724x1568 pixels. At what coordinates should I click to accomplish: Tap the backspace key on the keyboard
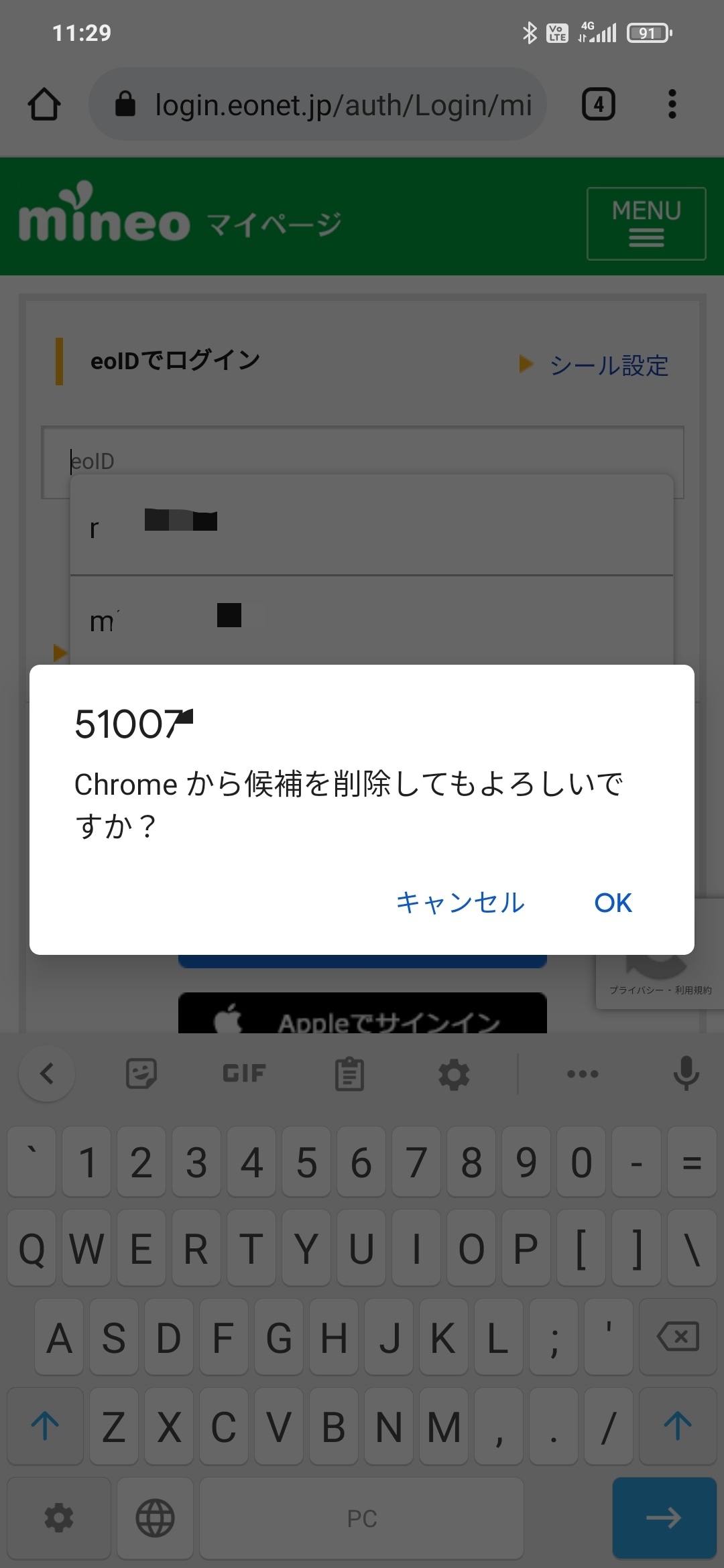pyautogui.click(x=678, y=1337)
